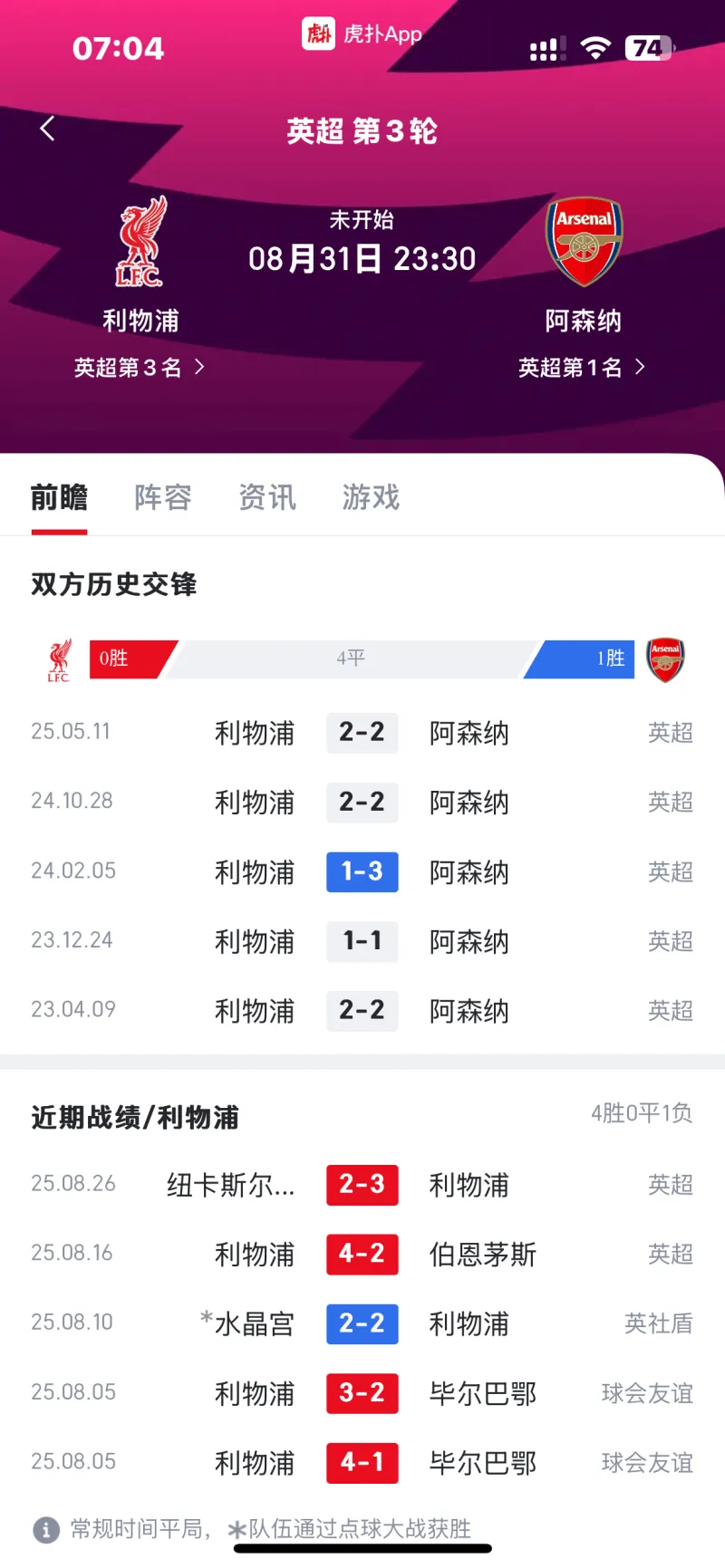The height and width of the screenshot is (1568, 725).
Task: Expand Arsenal's league standing via 英超第1名 chevron
Action: (x=585, y=367)
